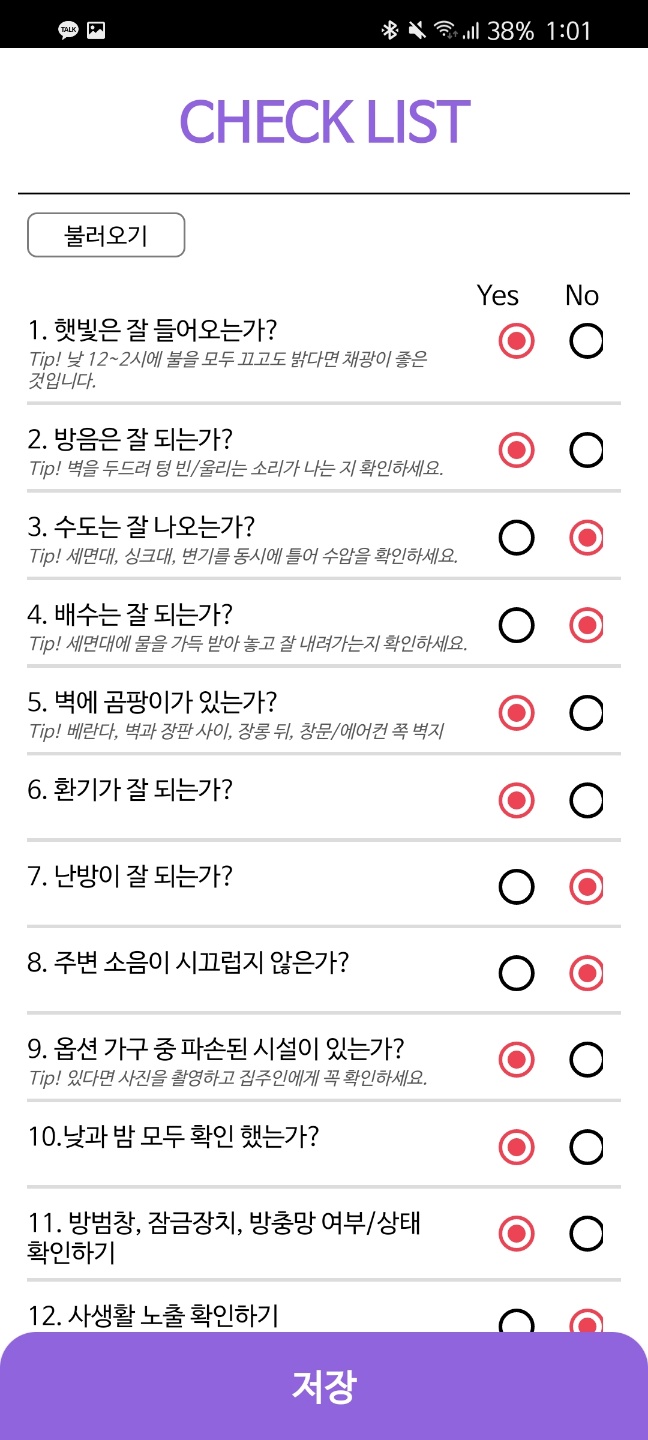Select No for question 5 곰팡이
648x1440 pixels.
point(586,713)
